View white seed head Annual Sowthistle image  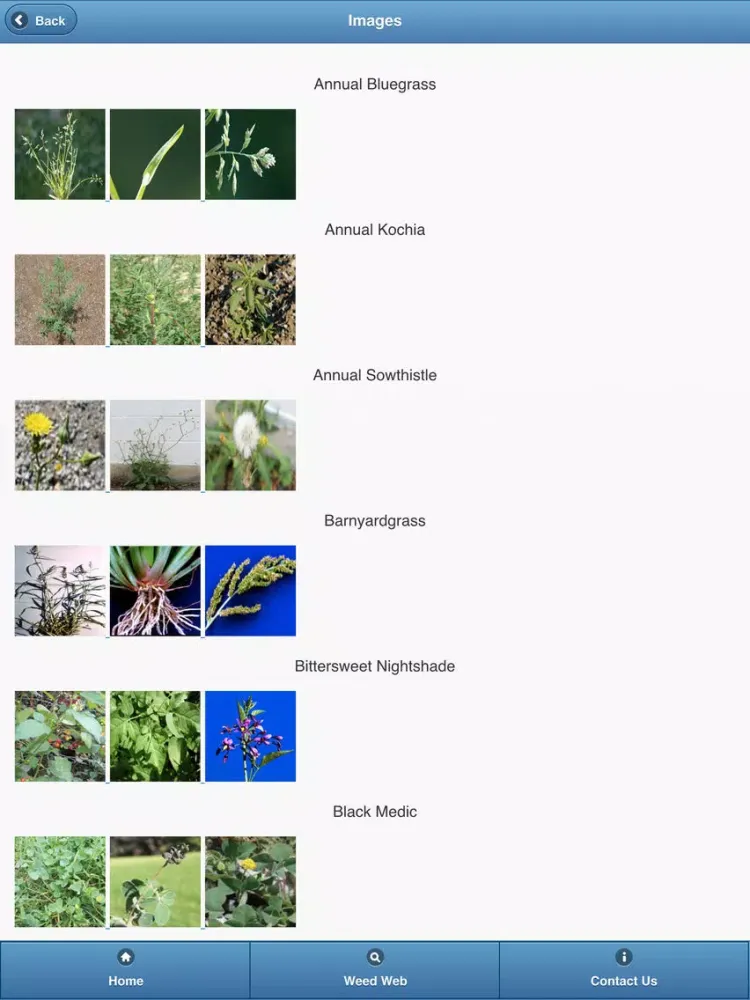point(250,445)
